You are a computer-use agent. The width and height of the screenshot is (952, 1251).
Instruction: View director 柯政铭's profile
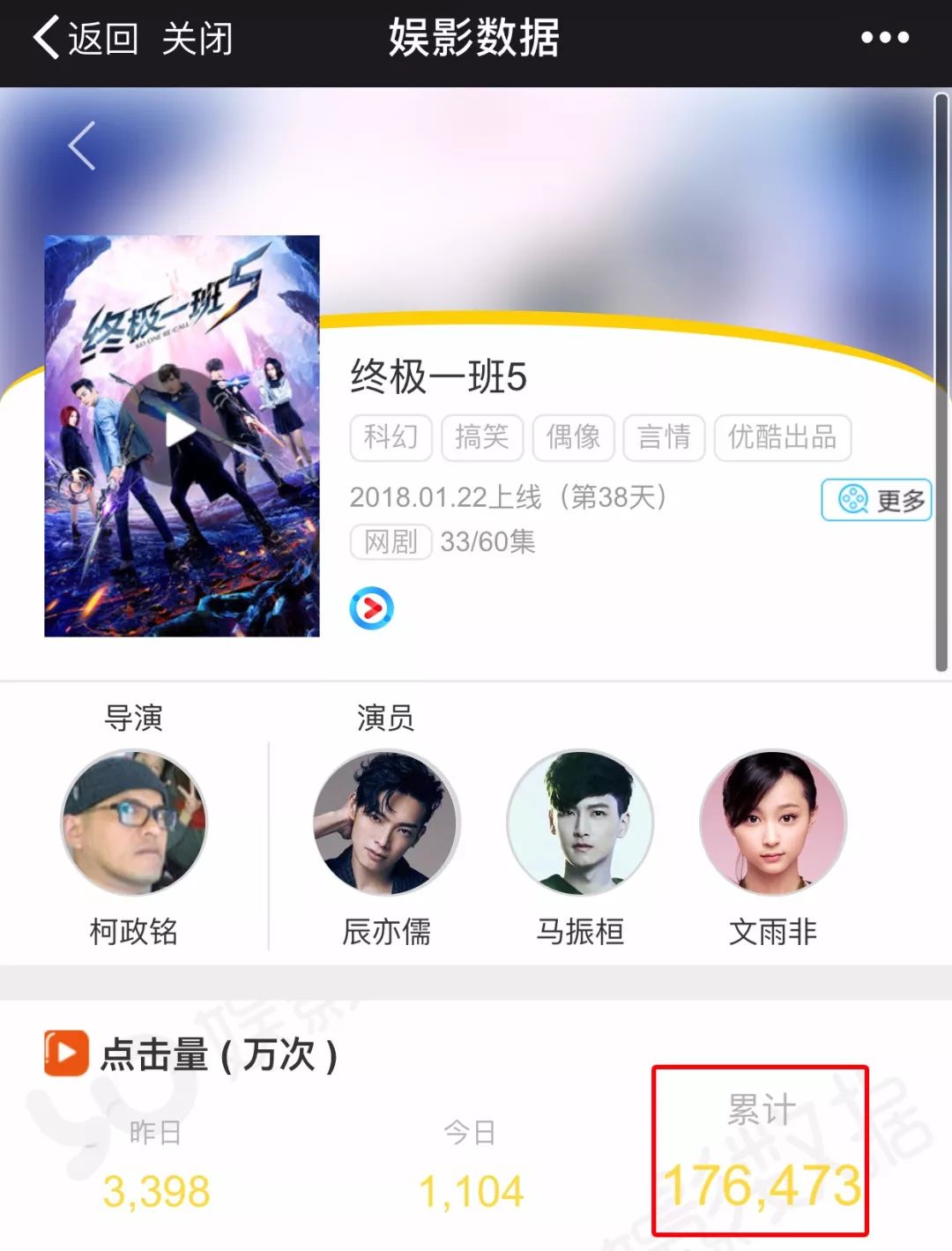[134, 823]
